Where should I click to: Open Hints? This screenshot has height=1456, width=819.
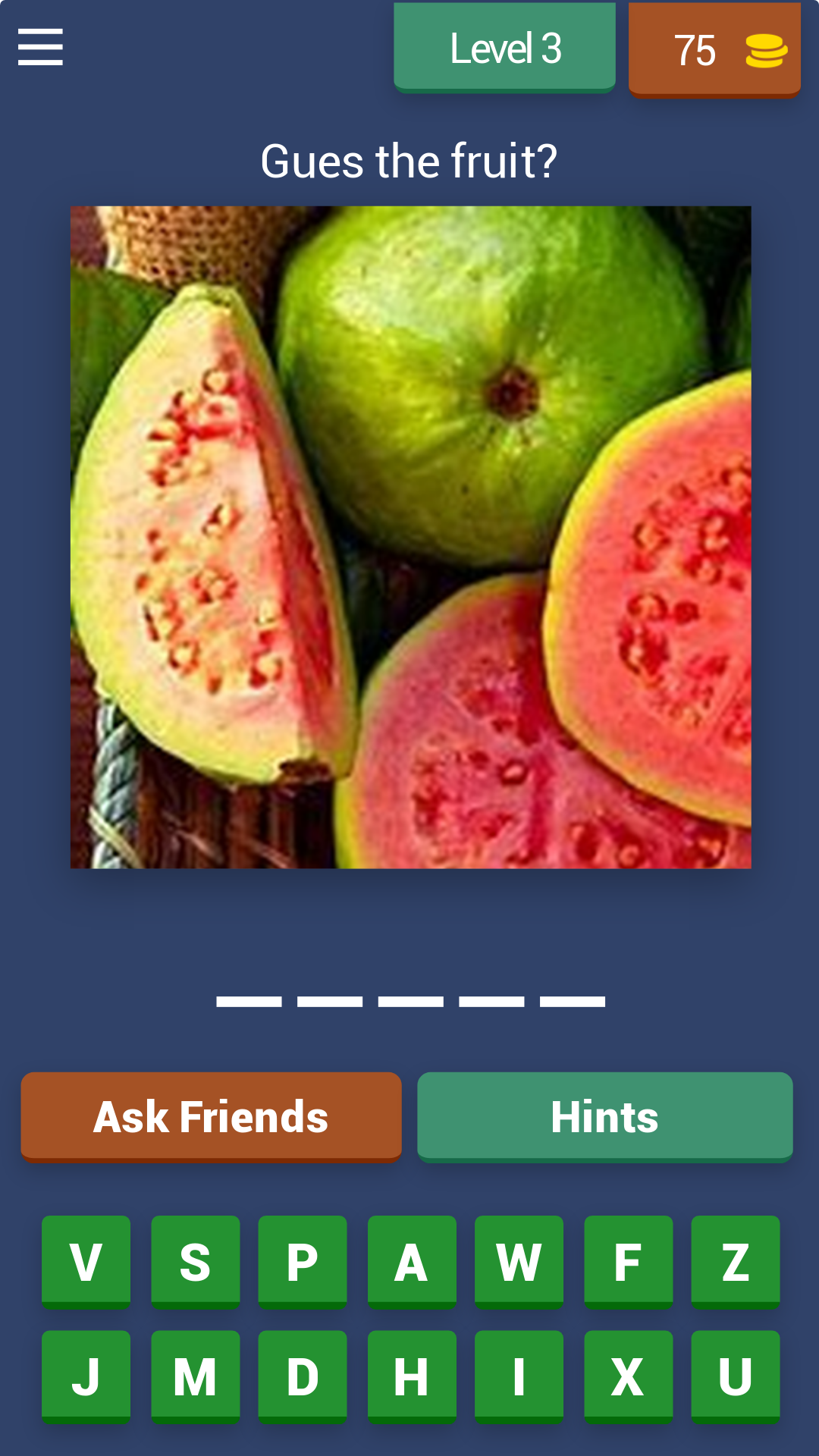tap(605, 1116)
